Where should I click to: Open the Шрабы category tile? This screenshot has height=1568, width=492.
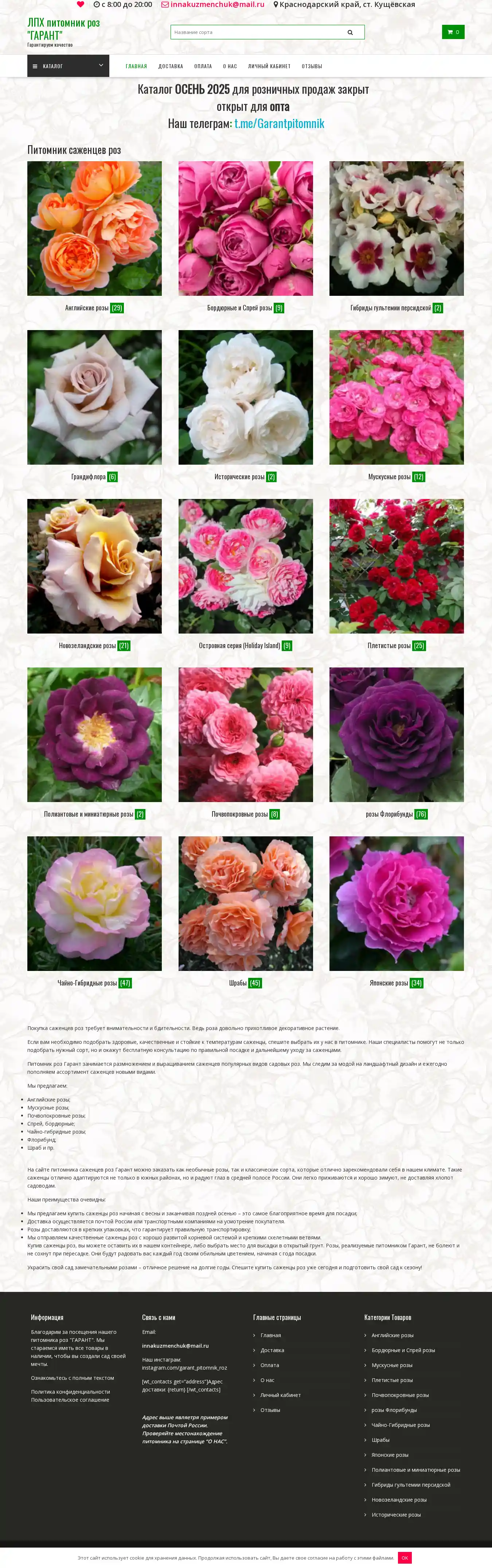click(245, 903)
